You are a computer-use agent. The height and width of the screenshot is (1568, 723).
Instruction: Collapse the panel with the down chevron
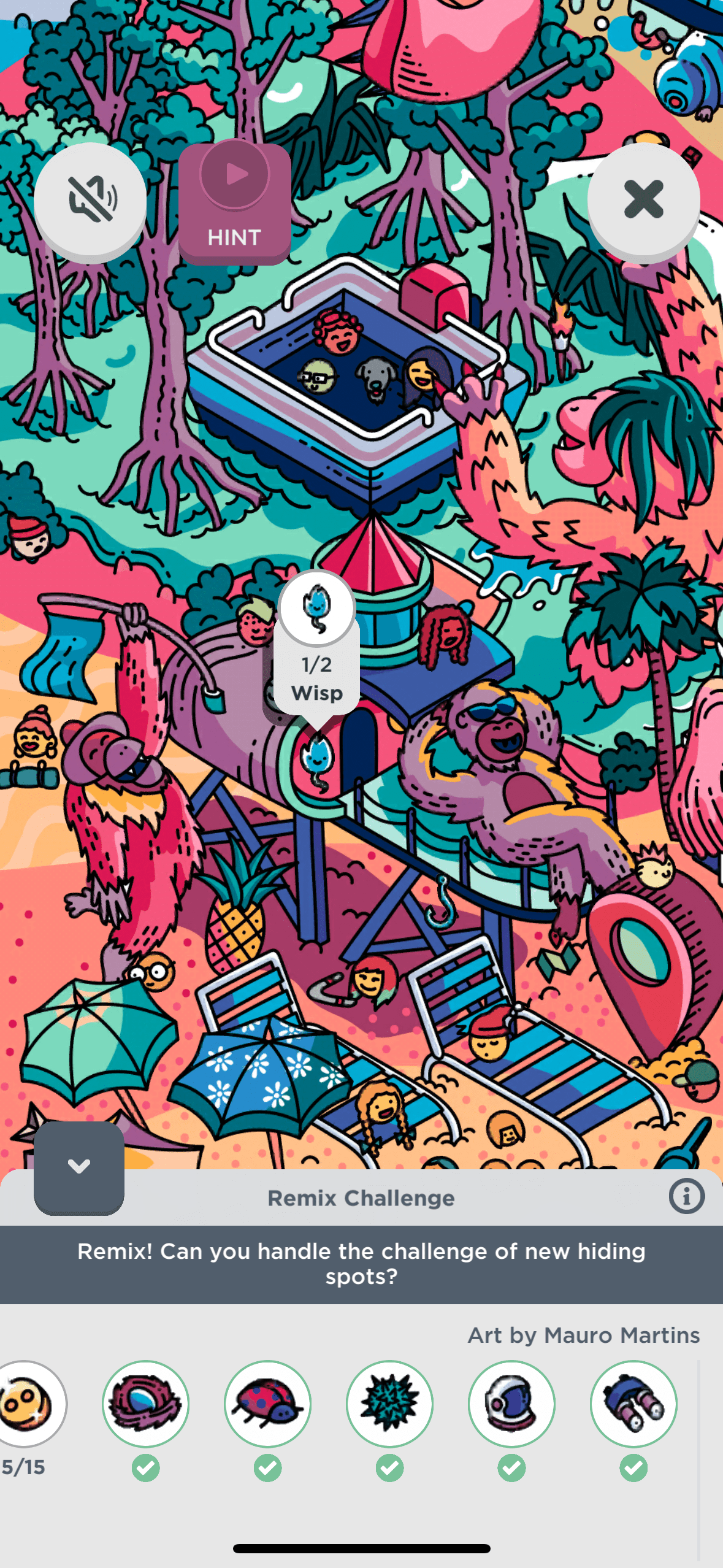pos(78,1167)
